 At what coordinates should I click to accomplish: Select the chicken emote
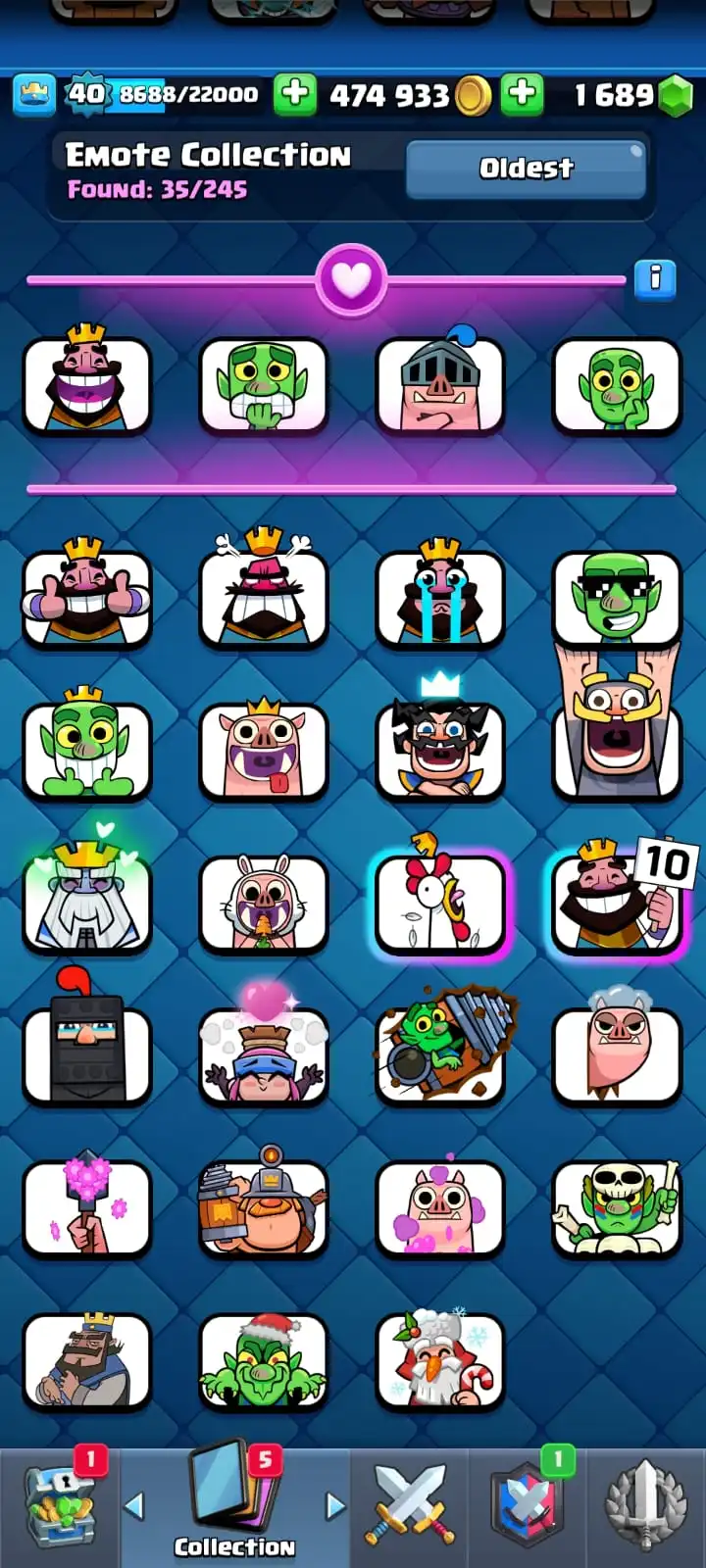coord(440,904)
